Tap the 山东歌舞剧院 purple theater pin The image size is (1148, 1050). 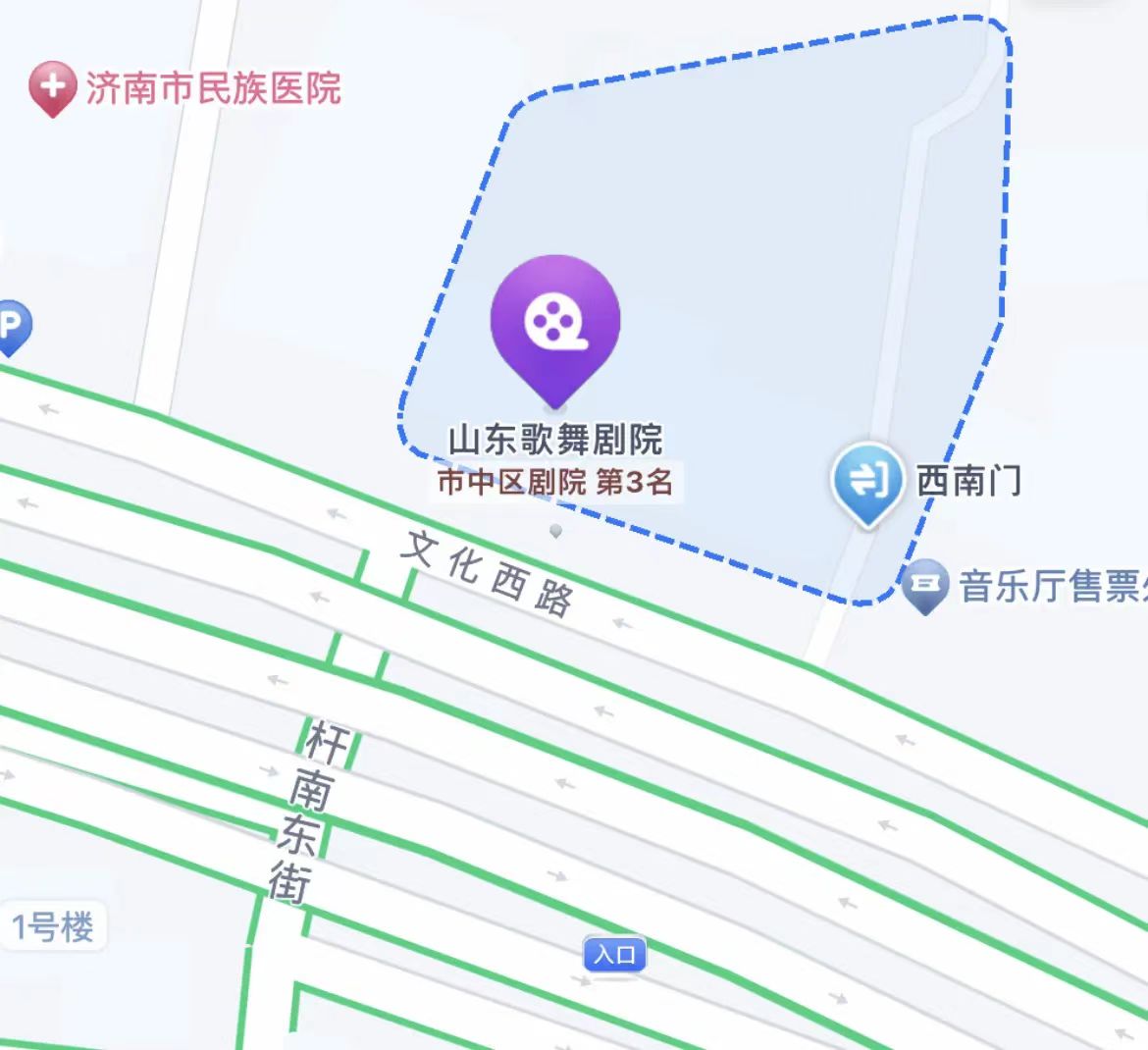pyautogui.click(x=555, y=321)
